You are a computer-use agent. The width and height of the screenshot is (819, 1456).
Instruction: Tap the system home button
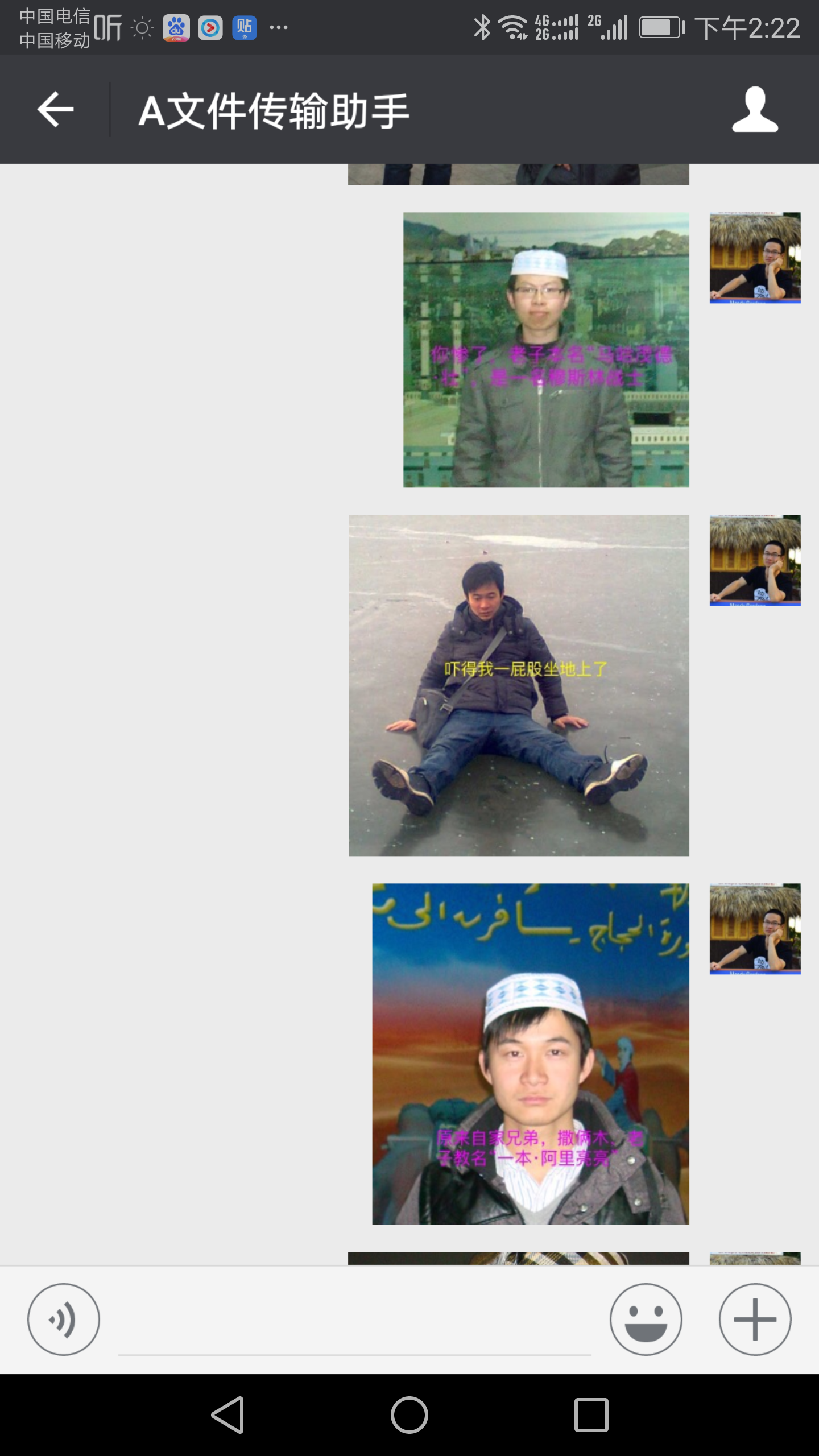click(x=409, y=1414)
